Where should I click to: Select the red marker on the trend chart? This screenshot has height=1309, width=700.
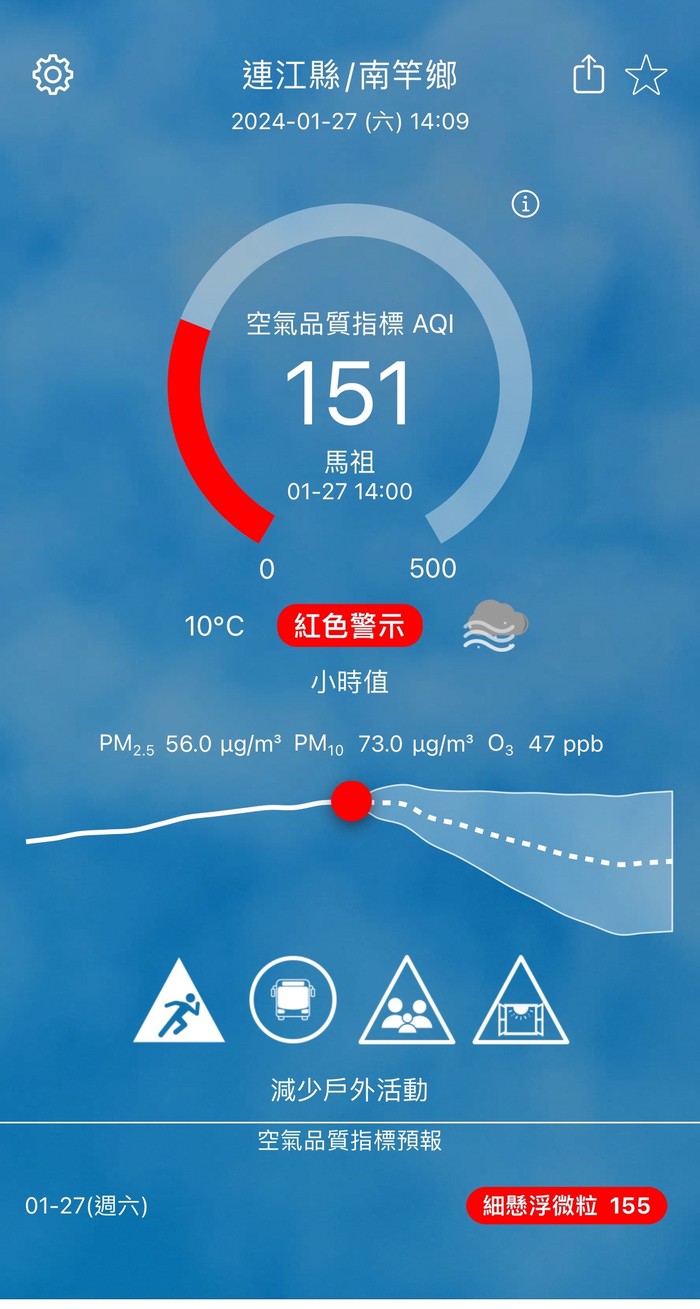point(351,801)
